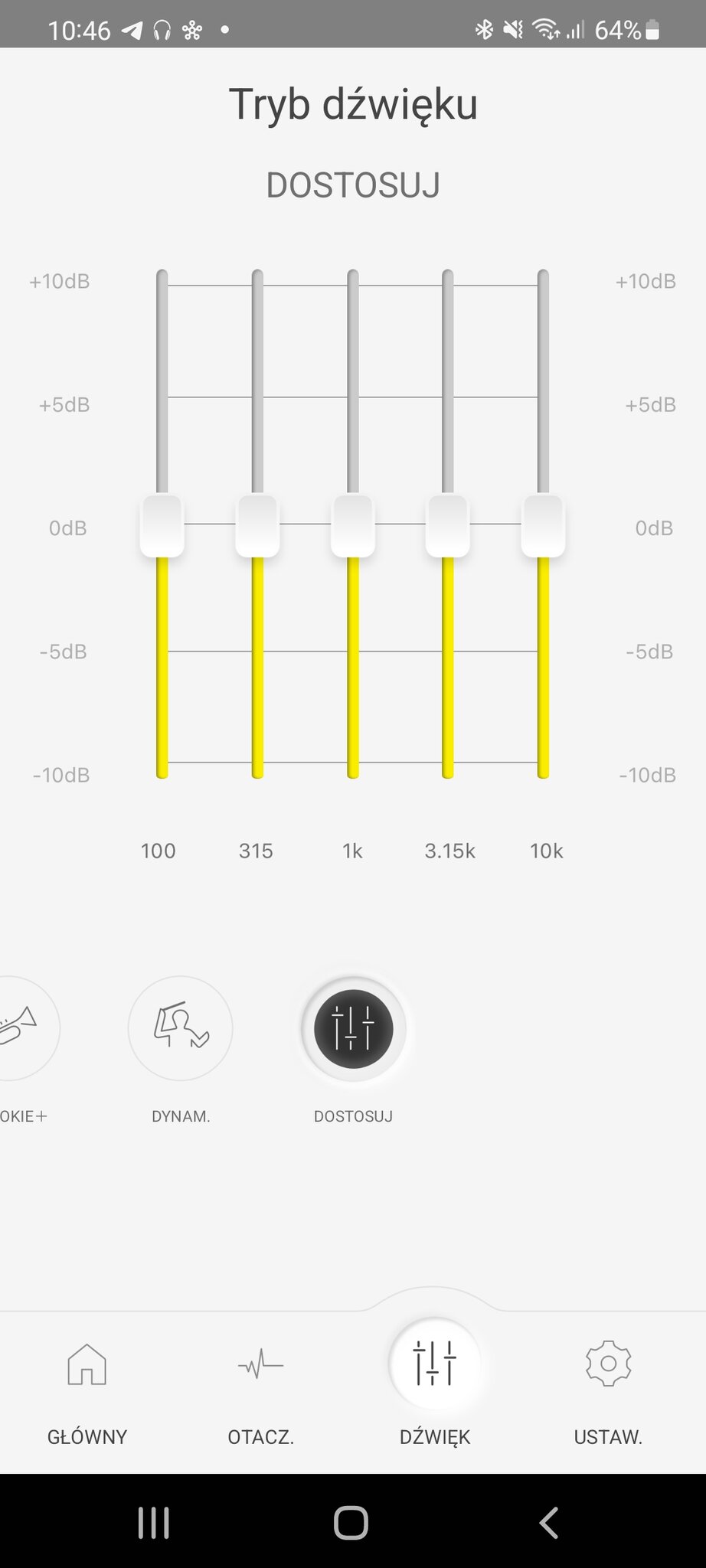Tap the 1k equalizer slider handle
Screen dimensions: 706x1568
pos(353,526)
